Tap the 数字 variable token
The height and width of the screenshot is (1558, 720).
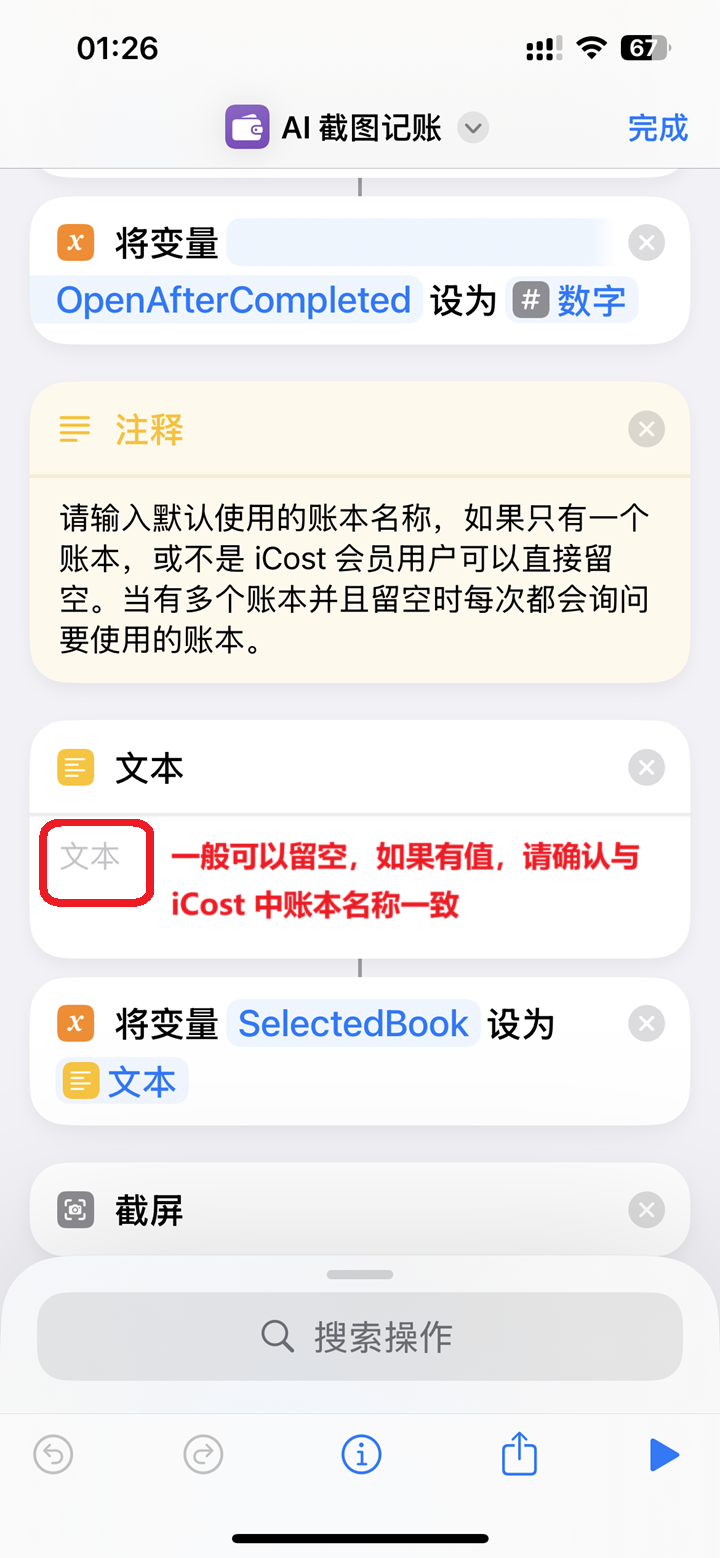coord(573,300)
